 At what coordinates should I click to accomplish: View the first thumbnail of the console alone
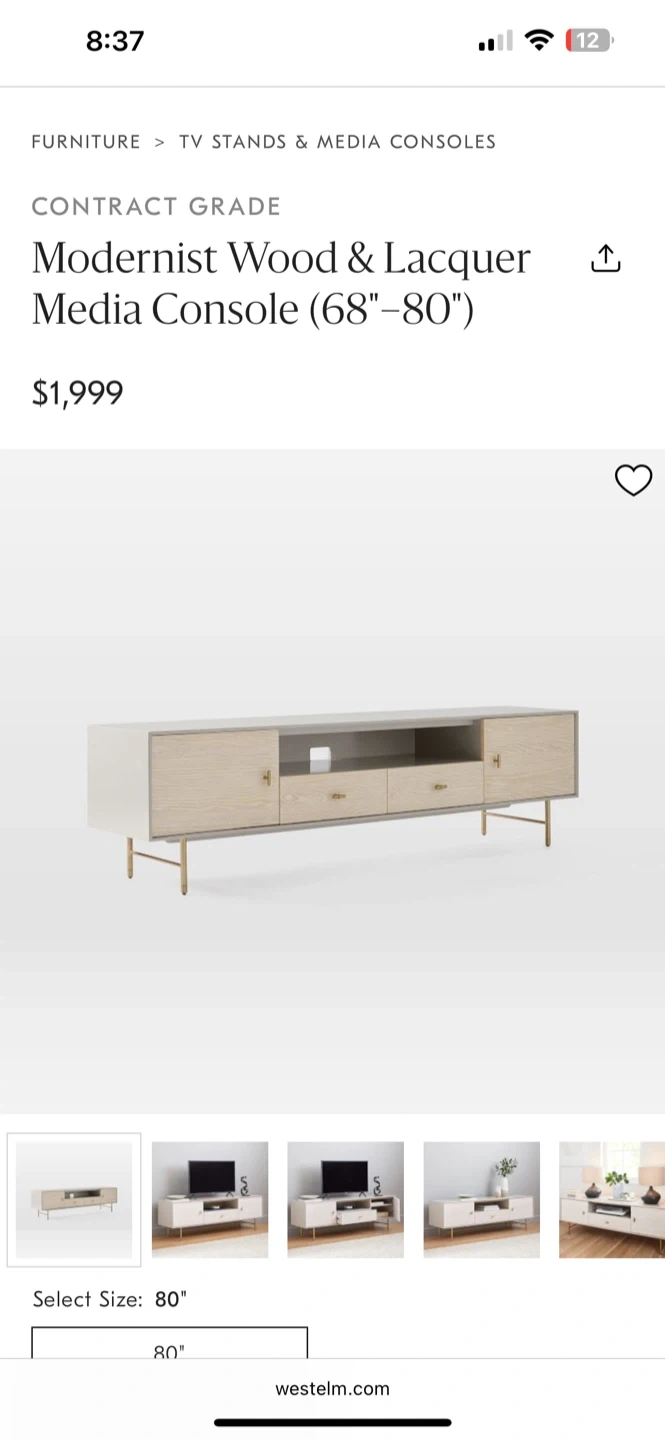[x=74, y=1199]
